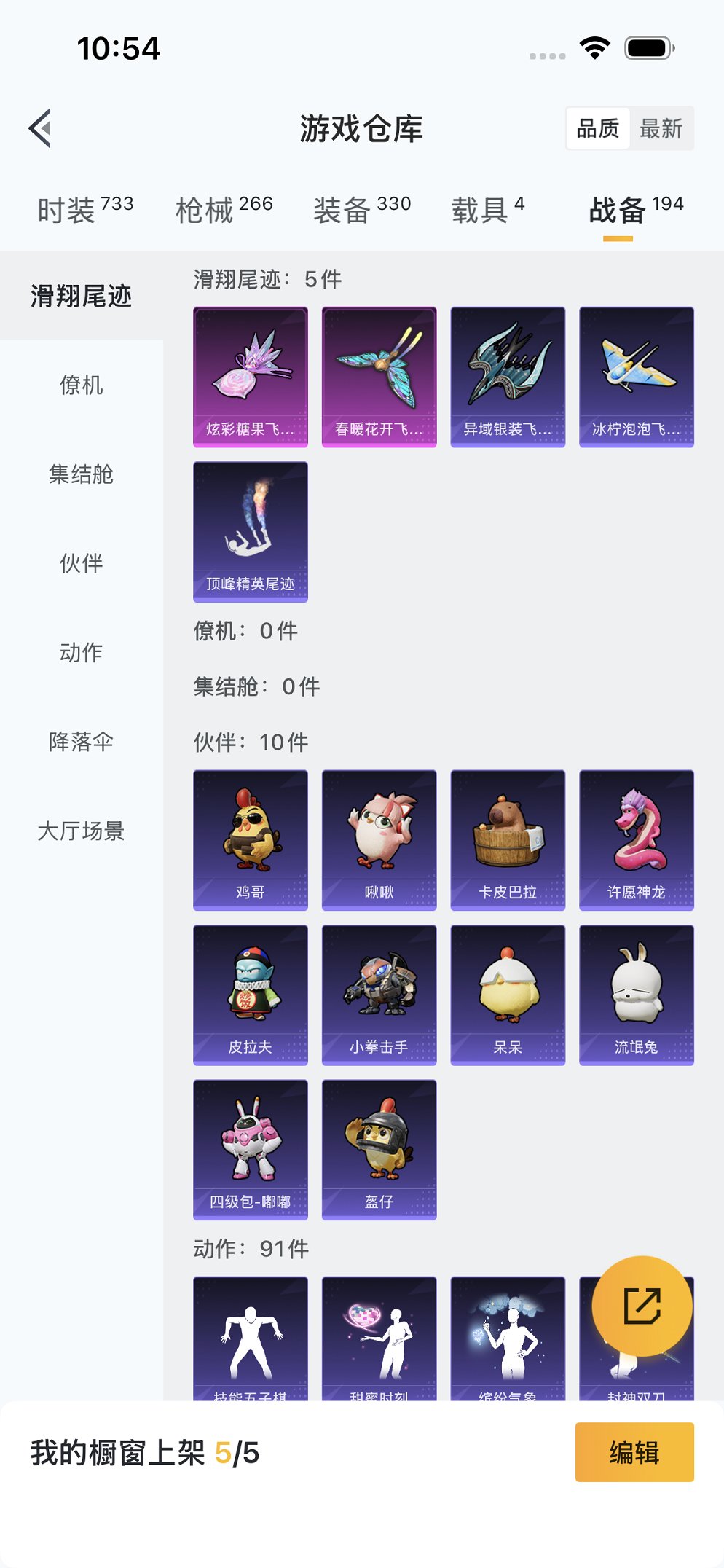Jump to 集结舱 category in sidebar
This screenshot has height=1568, width=724.
click(82, 474)
